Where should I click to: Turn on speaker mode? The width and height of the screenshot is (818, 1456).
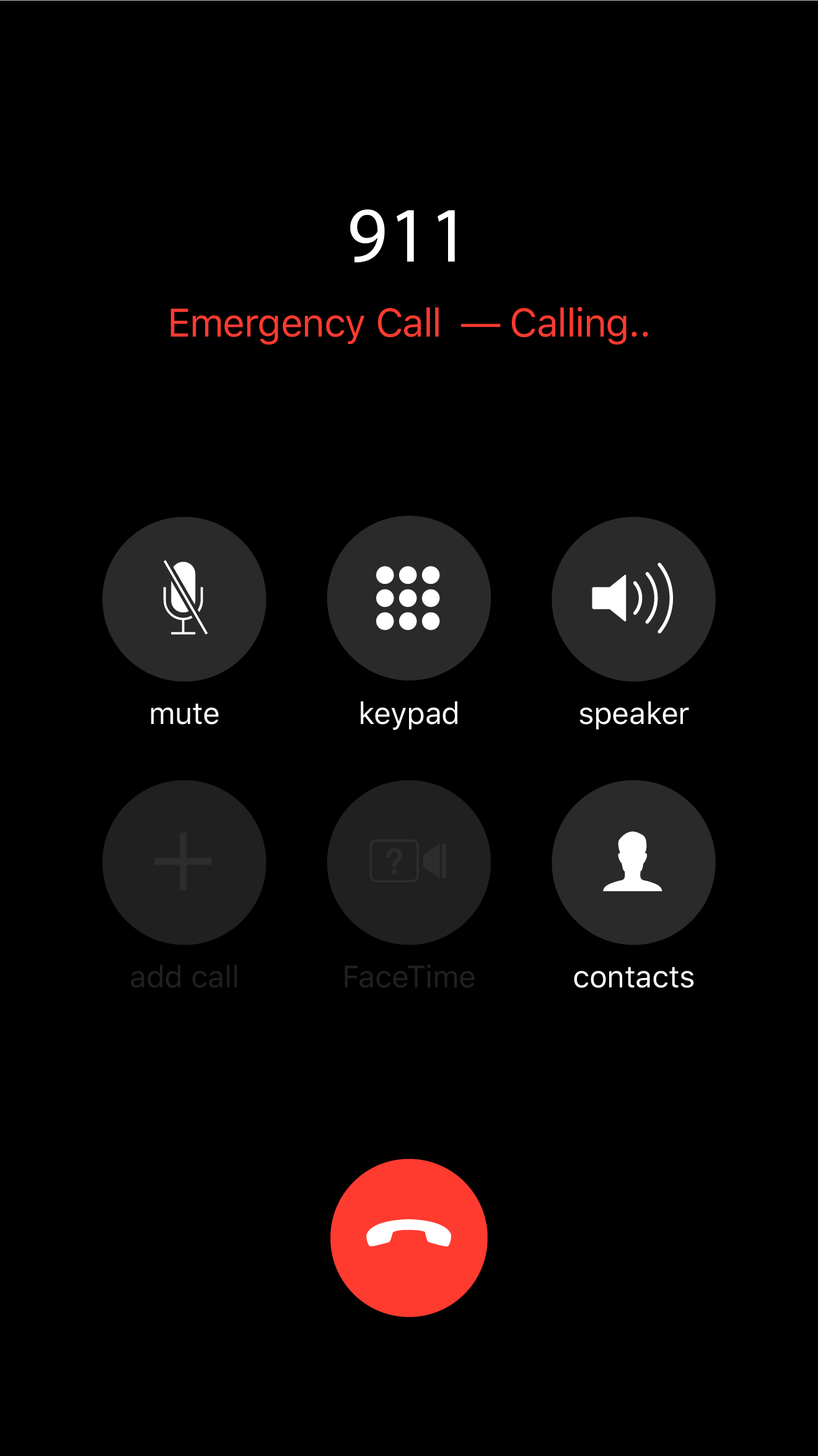click(x=633, y=599)
